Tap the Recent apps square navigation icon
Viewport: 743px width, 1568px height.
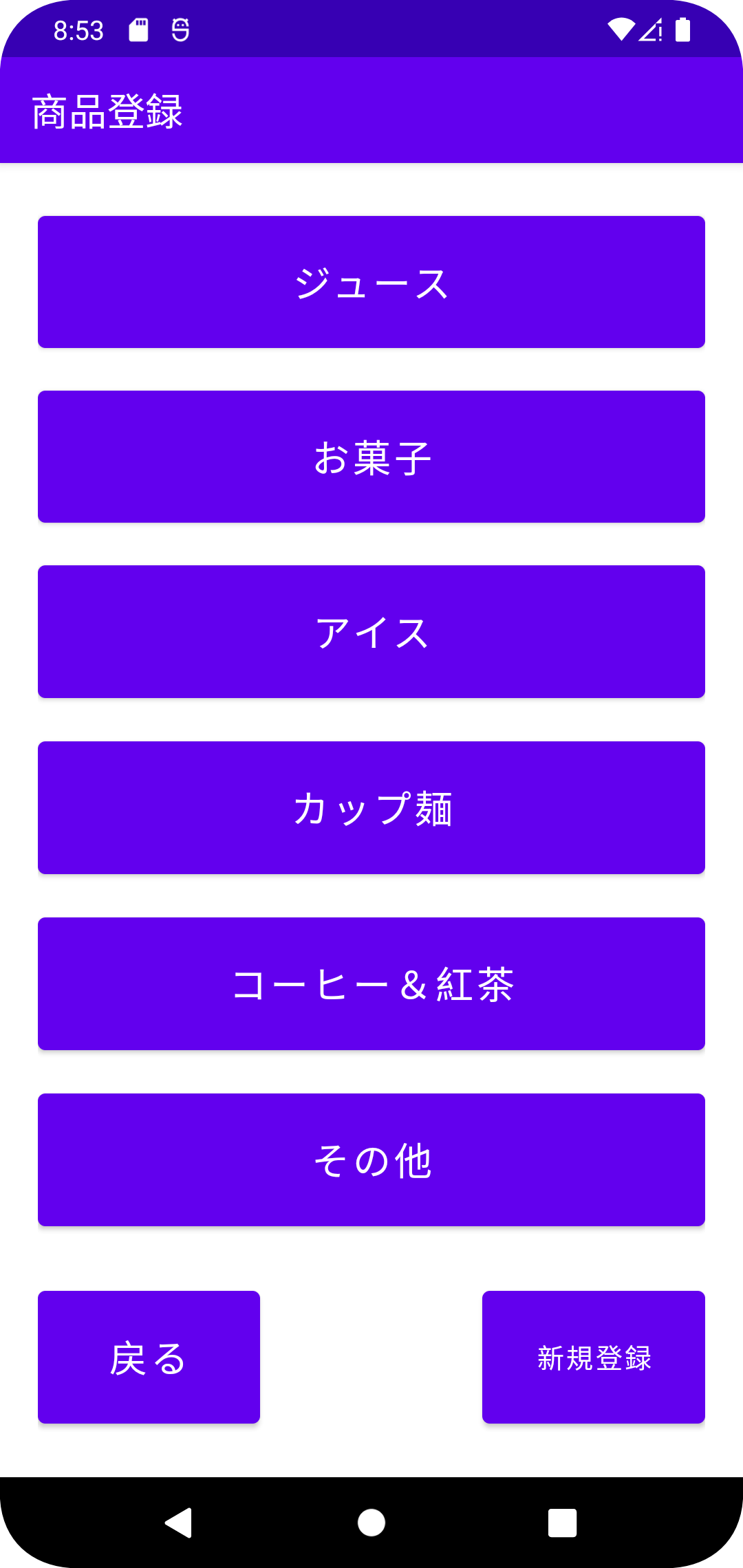[563, 1521]
